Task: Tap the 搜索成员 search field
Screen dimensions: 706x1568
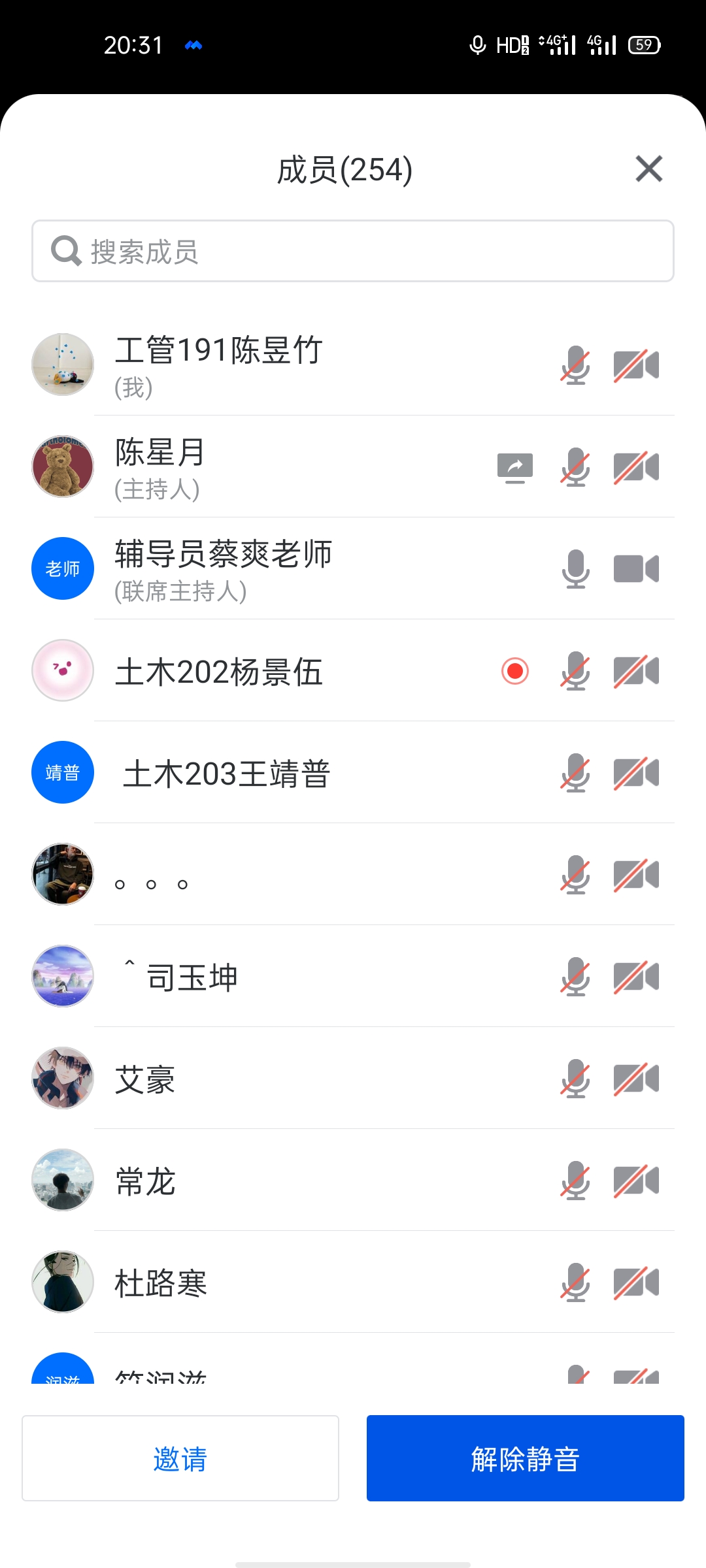Action: click(353, 252)
